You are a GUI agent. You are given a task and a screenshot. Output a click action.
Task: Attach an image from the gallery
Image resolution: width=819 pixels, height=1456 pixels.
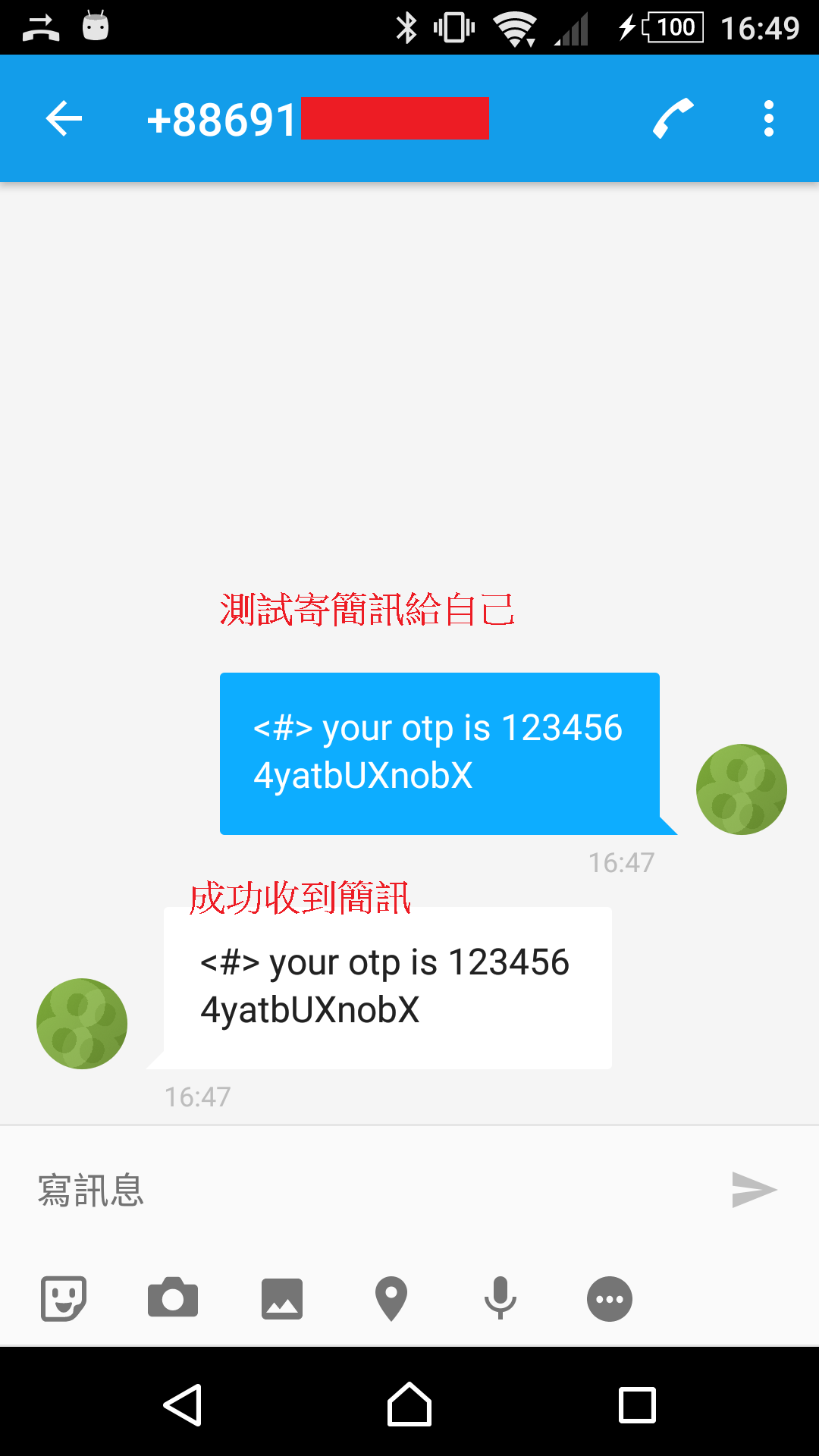pyautogui.click(x=282, y=1298)
